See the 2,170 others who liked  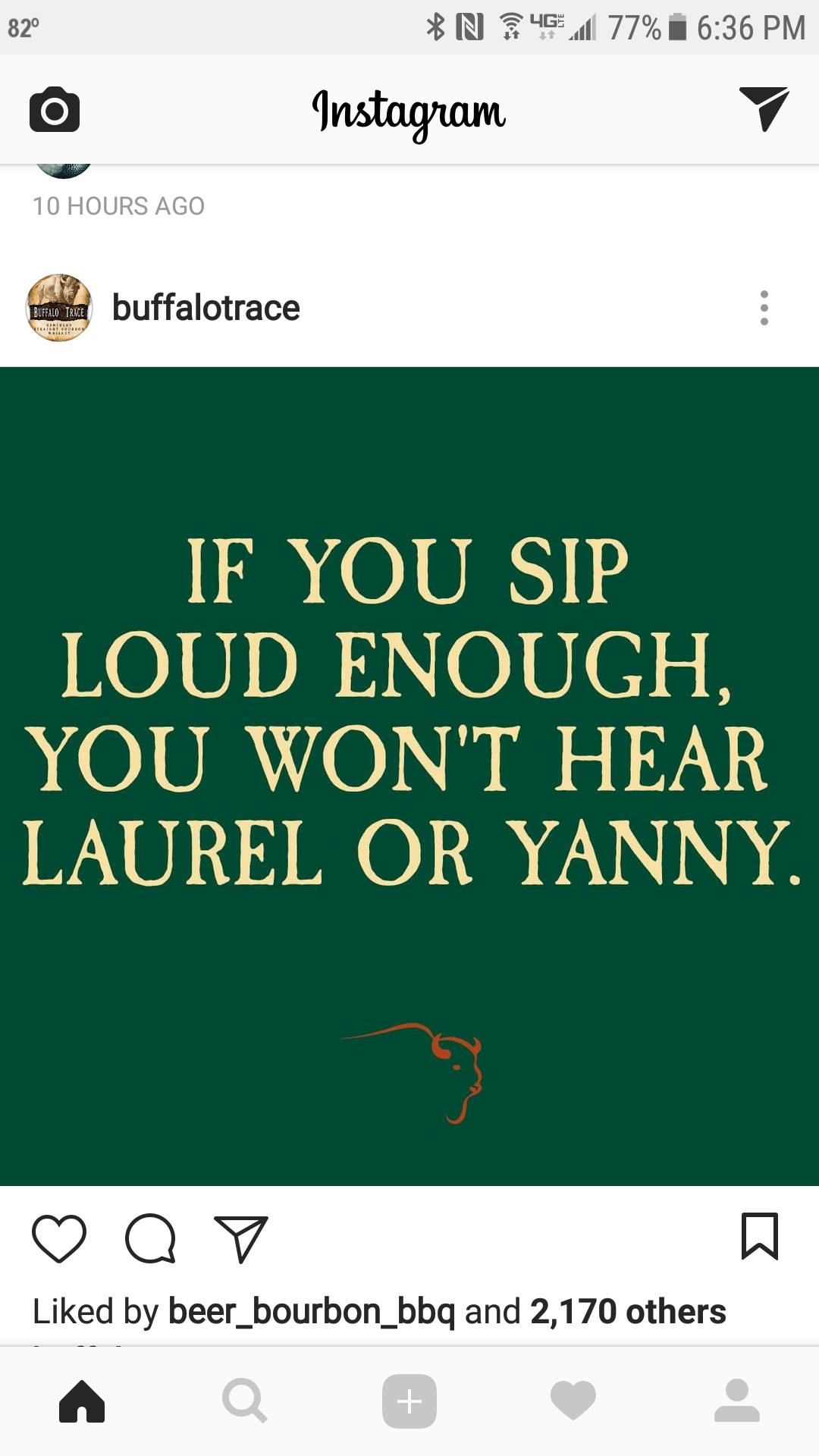628,1311
